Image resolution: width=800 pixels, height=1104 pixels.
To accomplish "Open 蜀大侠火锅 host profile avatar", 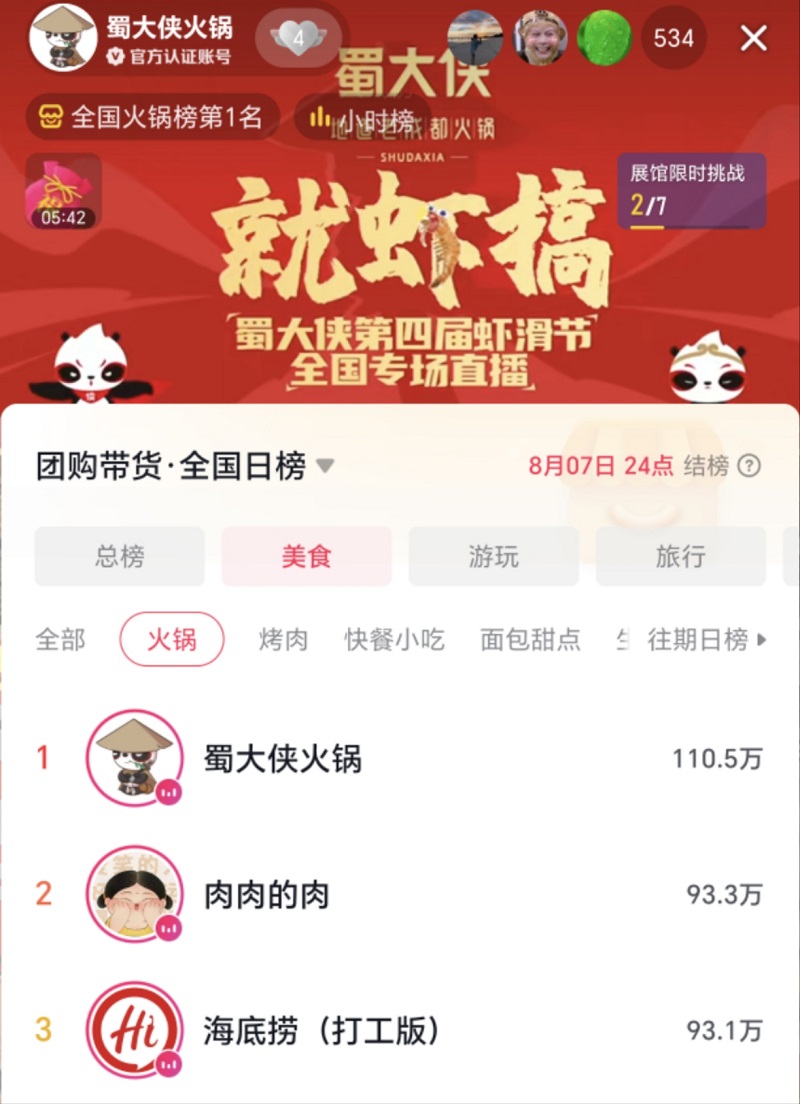I will 62,37.
